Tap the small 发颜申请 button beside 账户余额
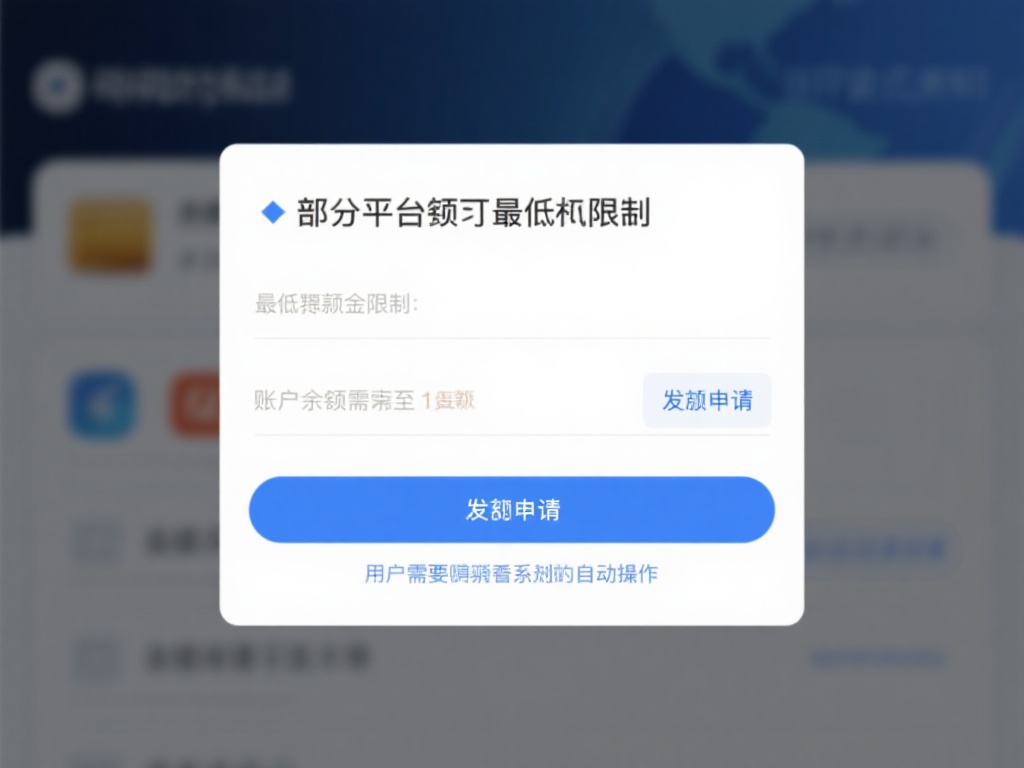The width and height of the screenshot is (1024, 768). (706, 400)
